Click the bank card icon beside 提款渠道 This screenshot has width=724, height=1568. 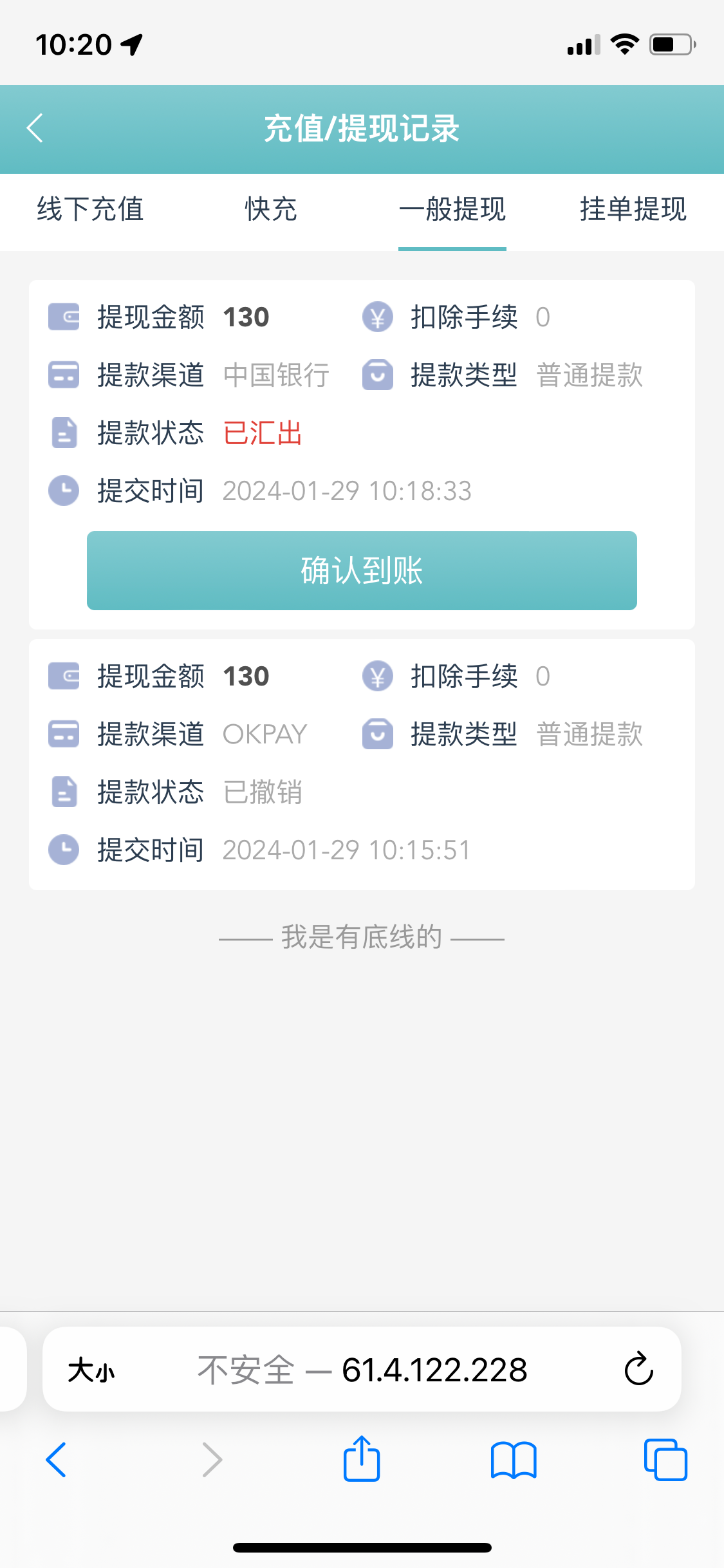(64, 375)
